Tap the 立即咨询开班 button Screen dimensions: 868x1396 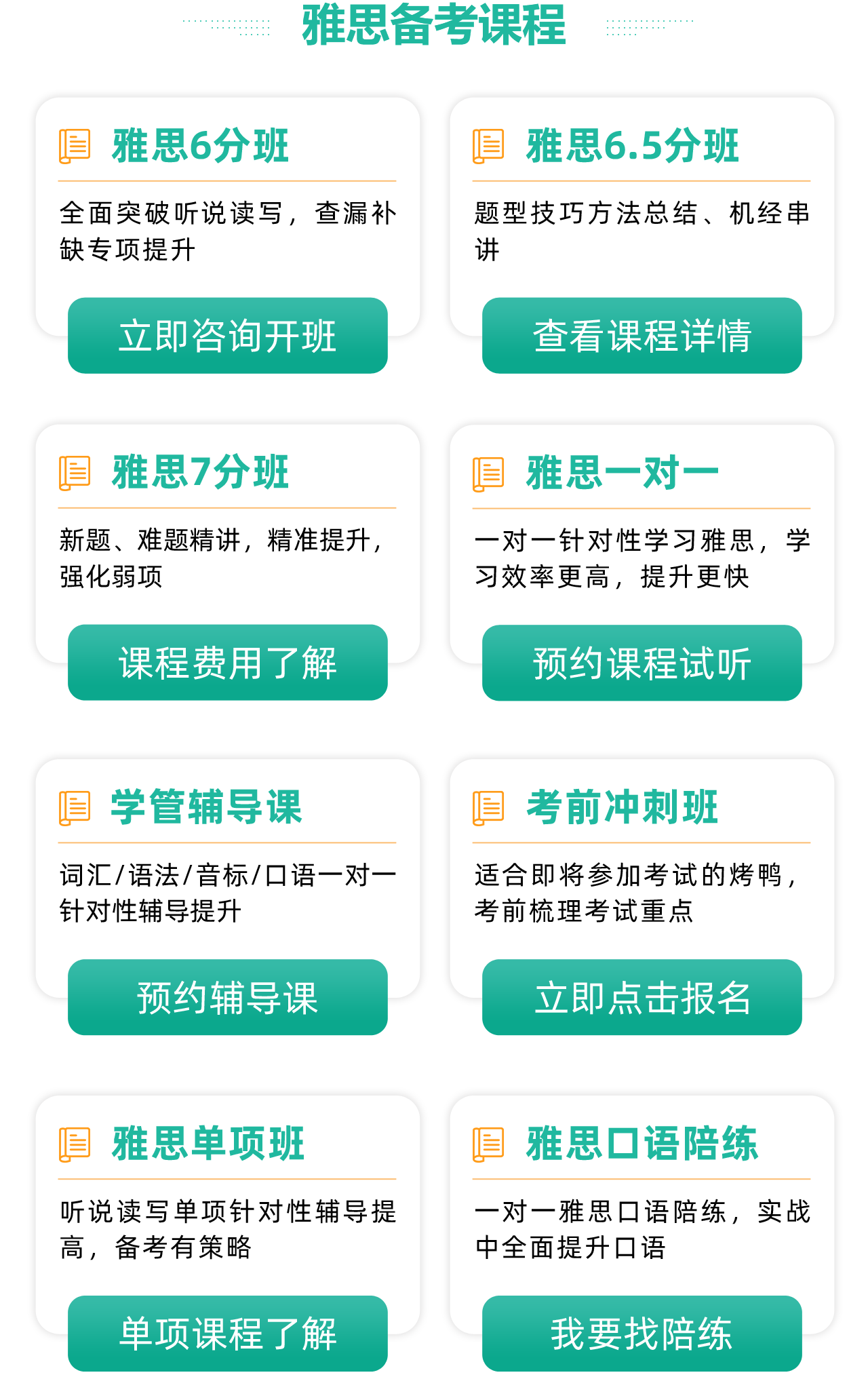tap(227, 336)
